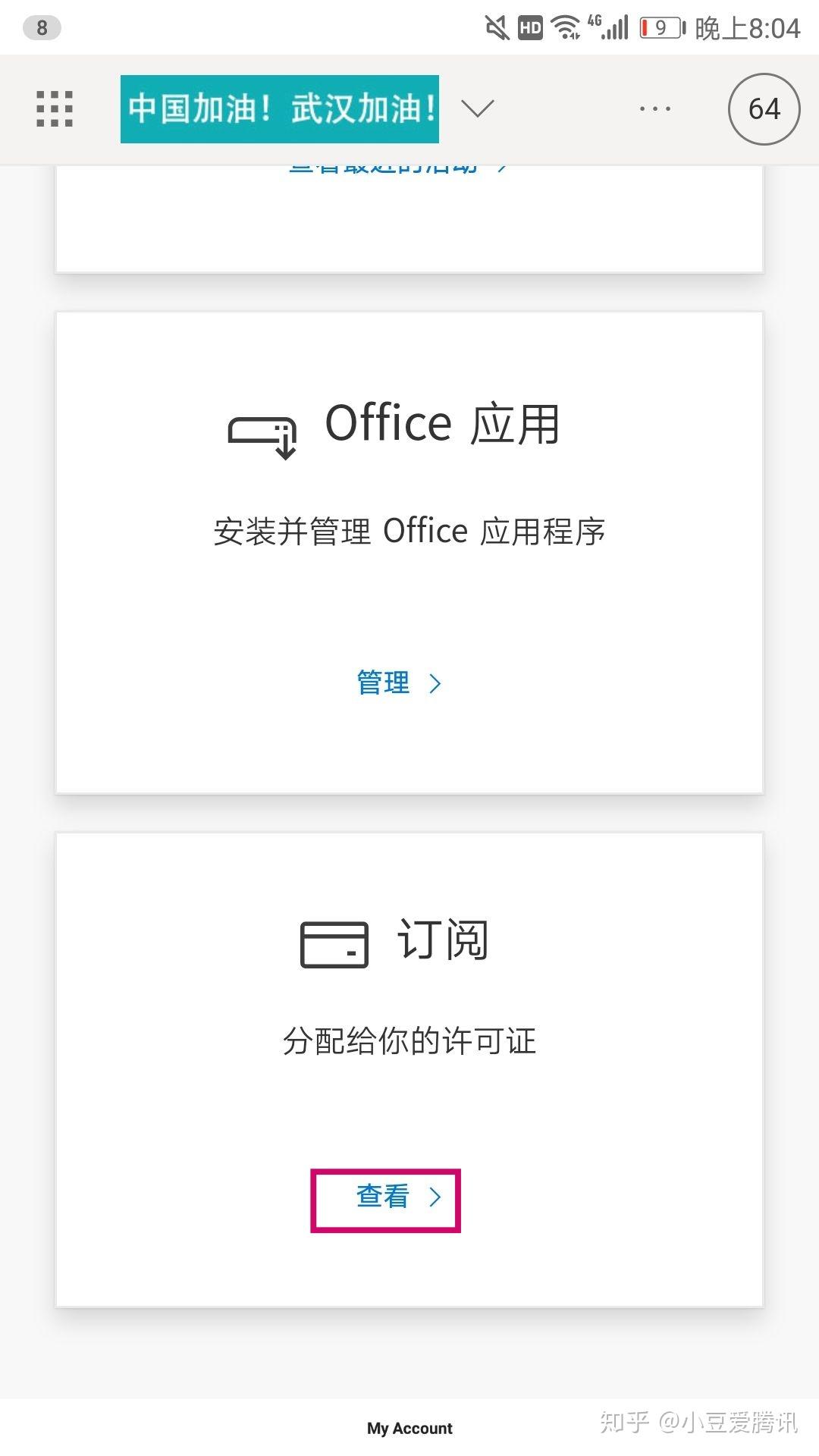Screen dimensions: 819x1456
Task: Expand the dropdown chevron beside the banner
Action: [476, 108]
